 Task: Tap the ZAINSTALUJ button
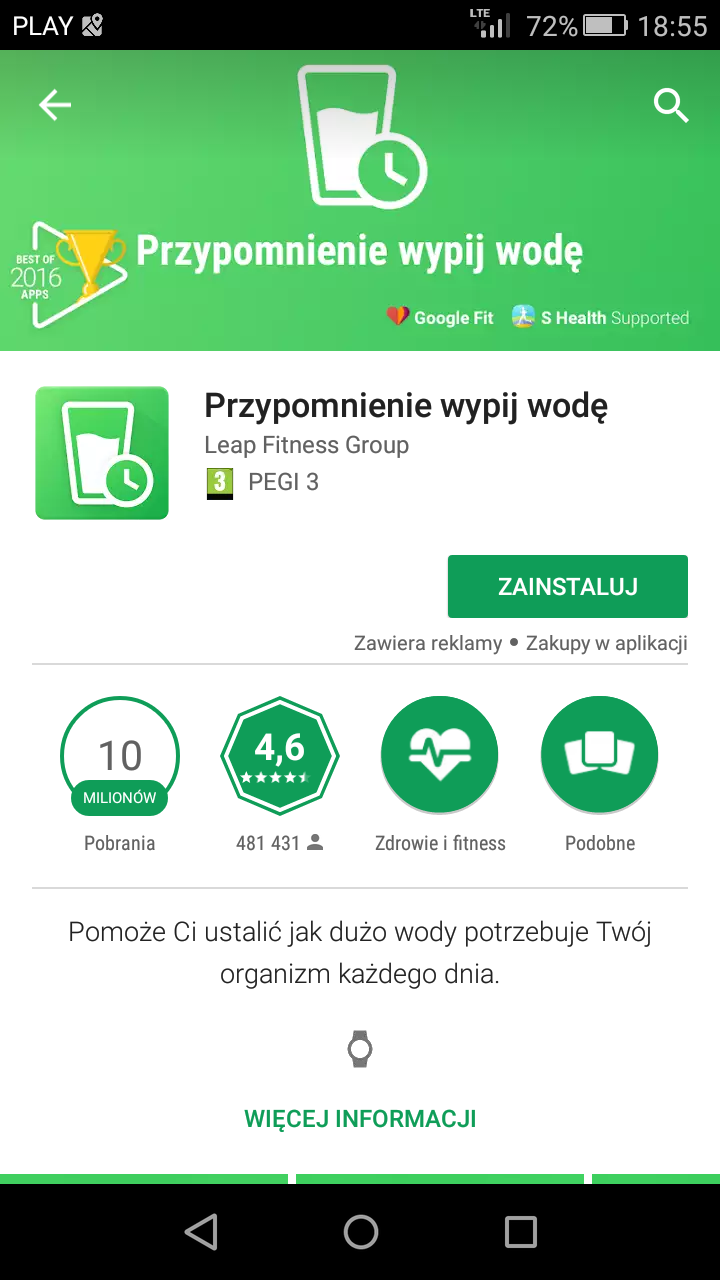click(568, 587)
